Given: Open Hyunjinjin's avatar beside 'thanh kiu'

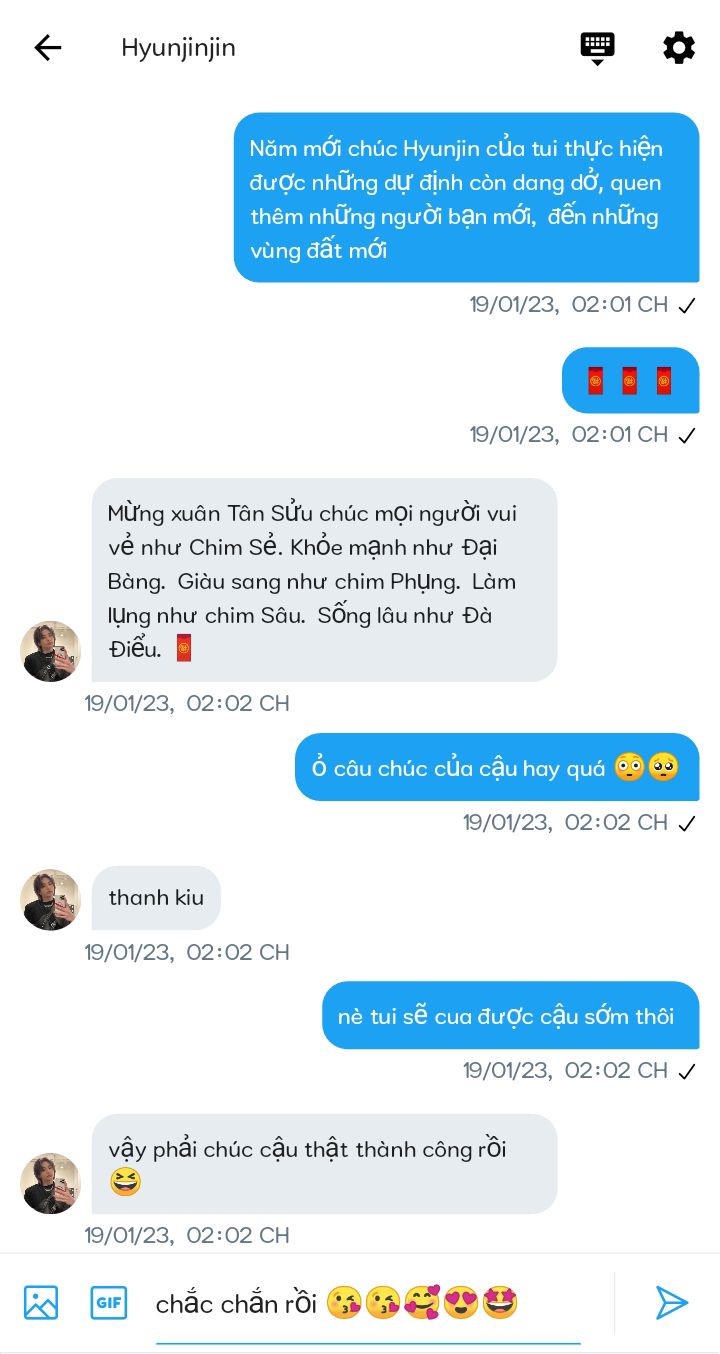Looking at the screenshot, I should point(50,899).
